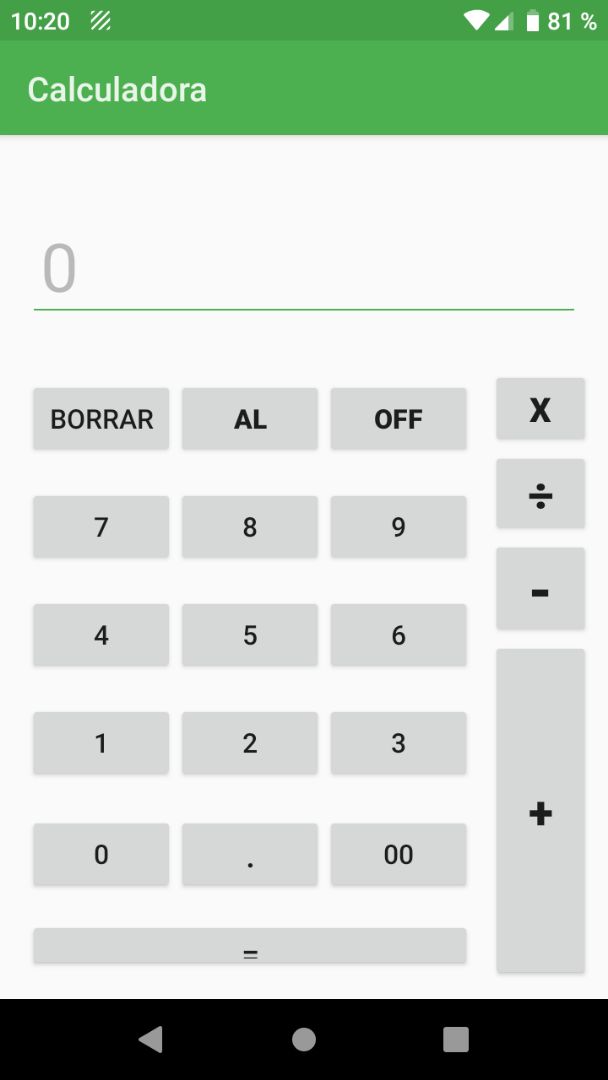
Task: Enter digit 5
Action: click(x=250, y=635)
